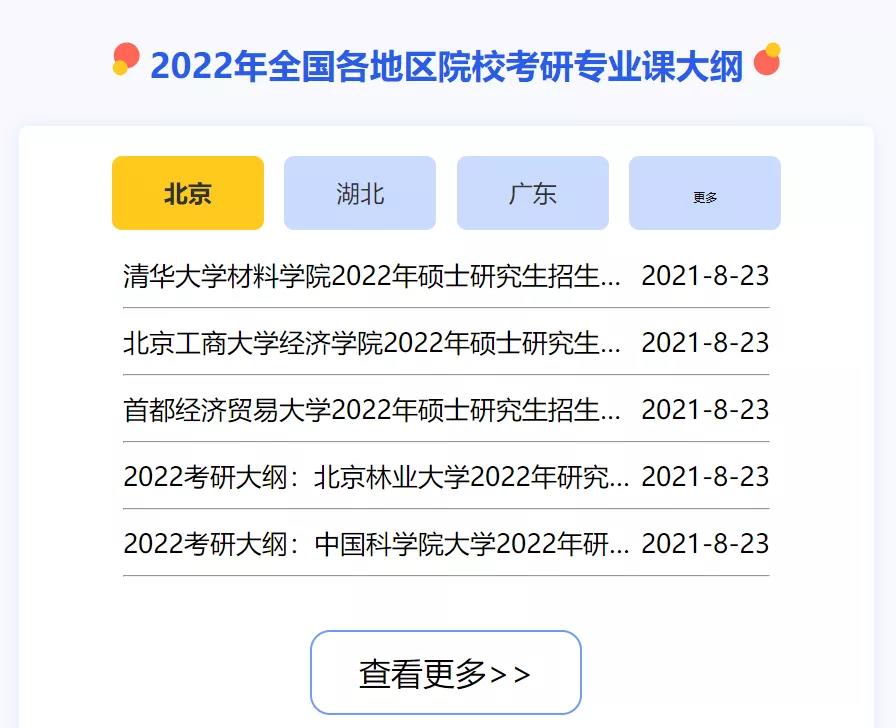Open 清华大学材料学院2022年硕士 article

pyautogui.click(x=372, y=275)
